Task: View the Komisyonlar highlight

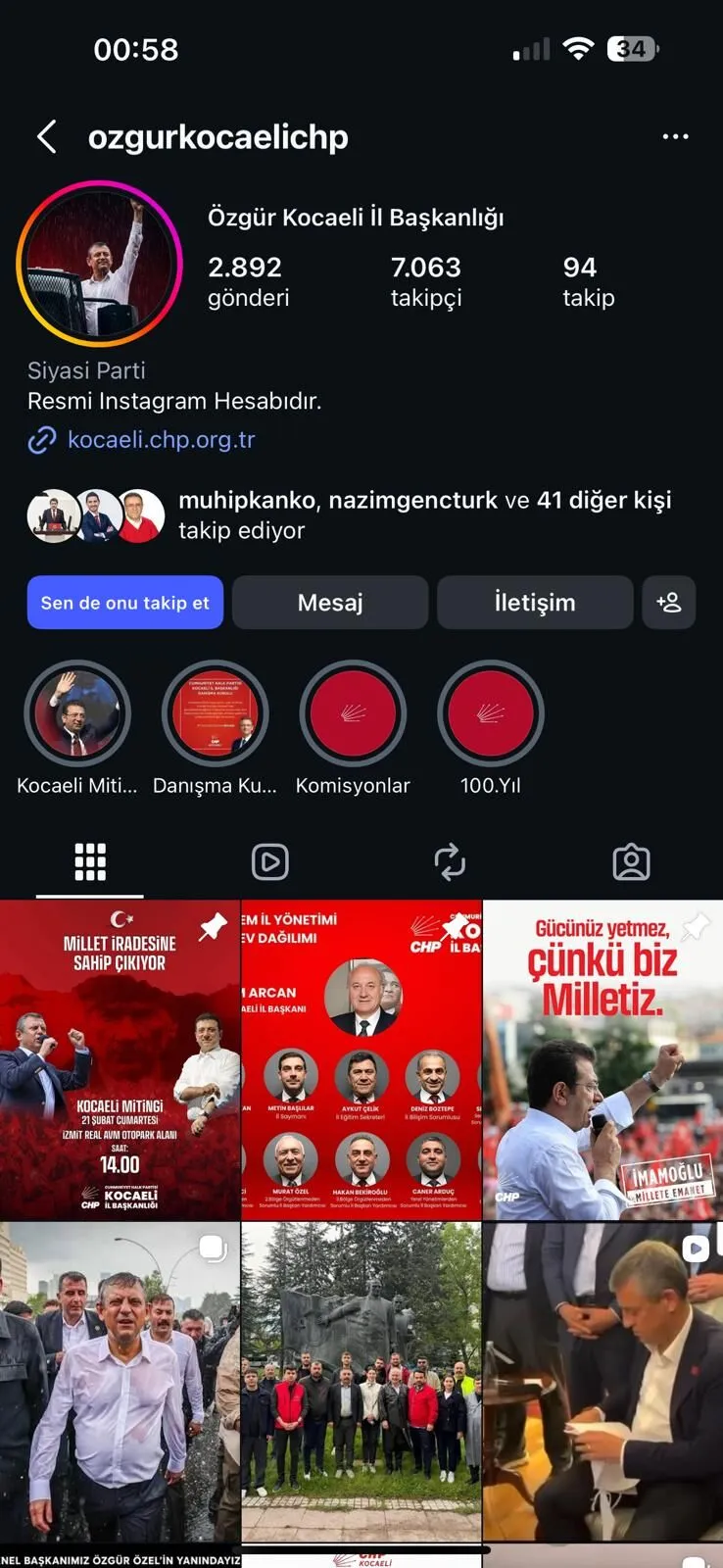Action: tap(353, 714)
